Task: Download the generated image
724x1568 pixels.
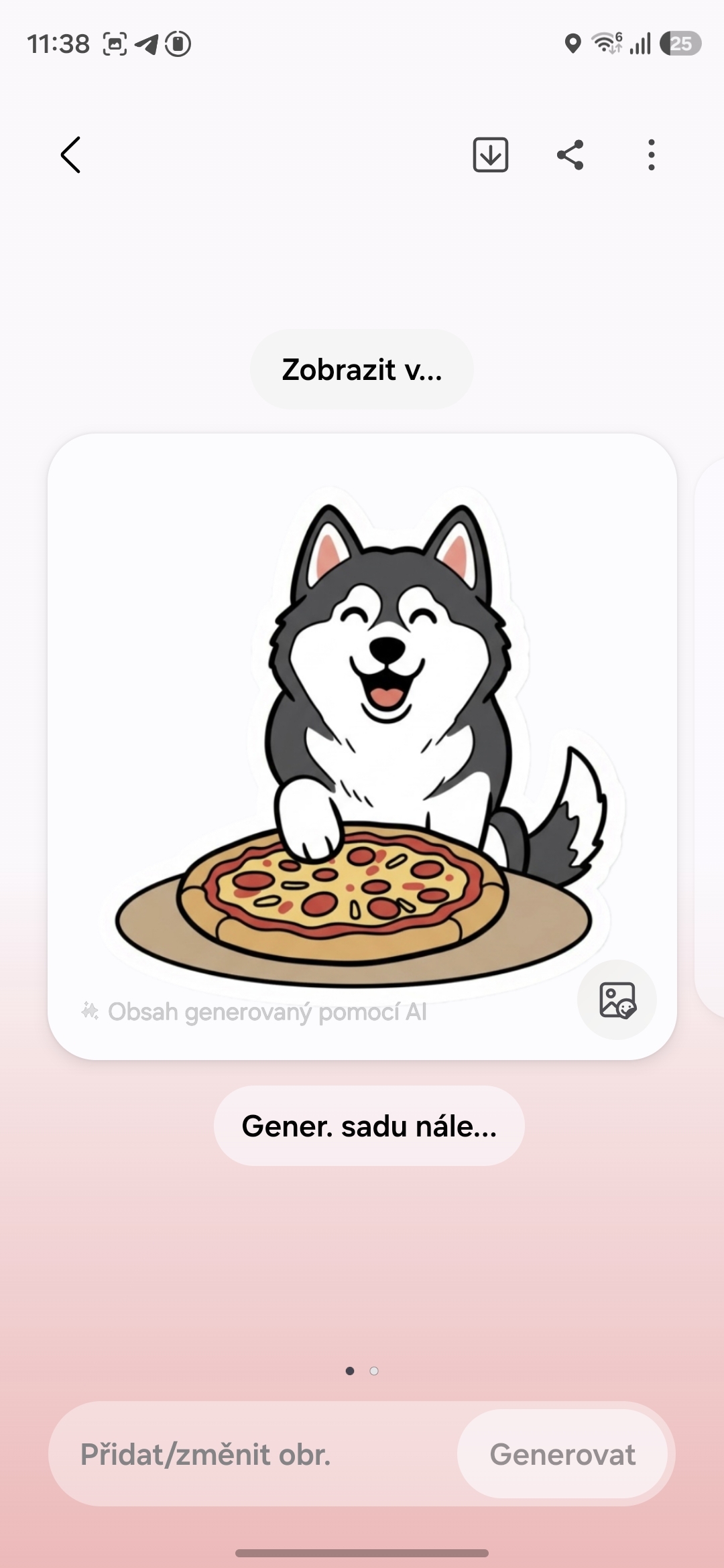Action: [490, 155]
